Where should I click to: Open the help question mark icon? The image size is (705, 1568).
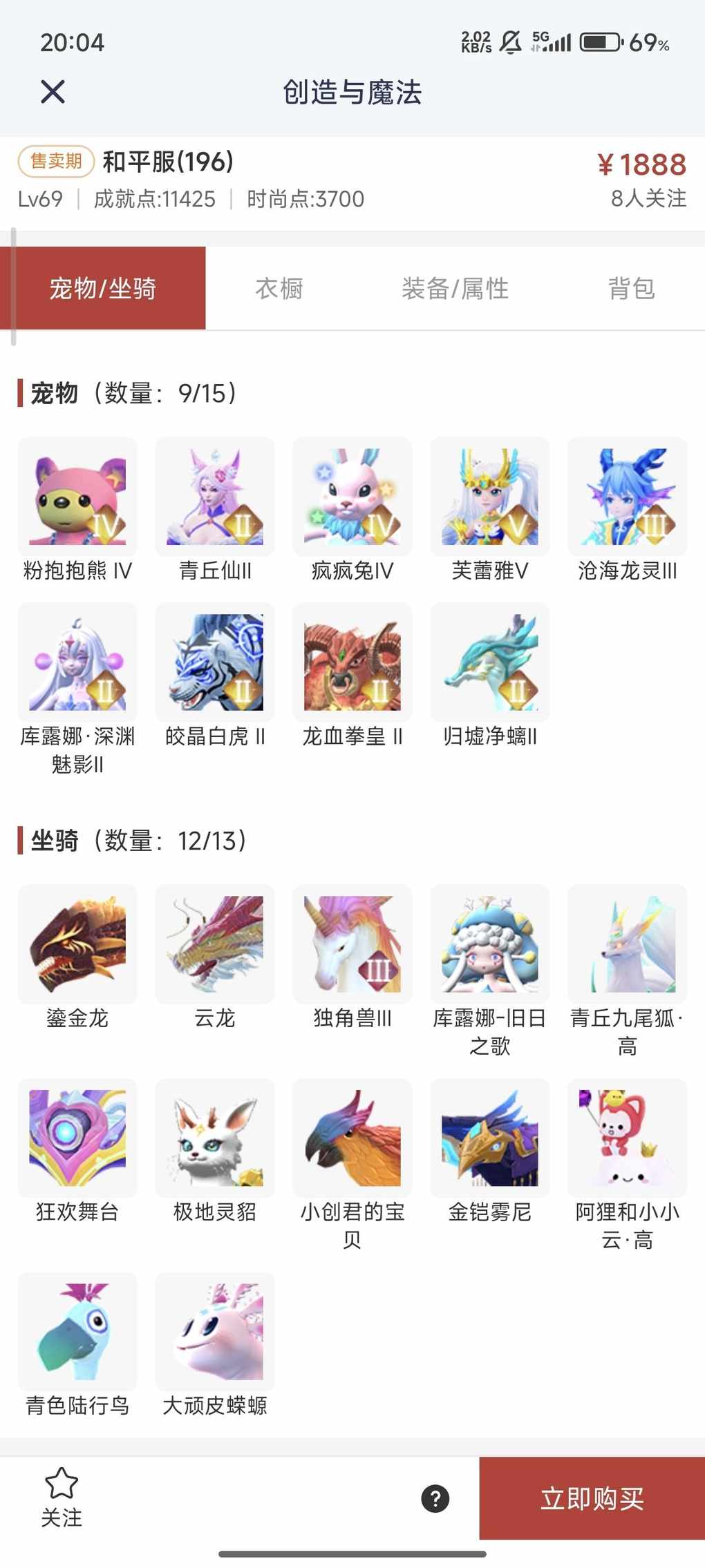(x=435, y=1498)
